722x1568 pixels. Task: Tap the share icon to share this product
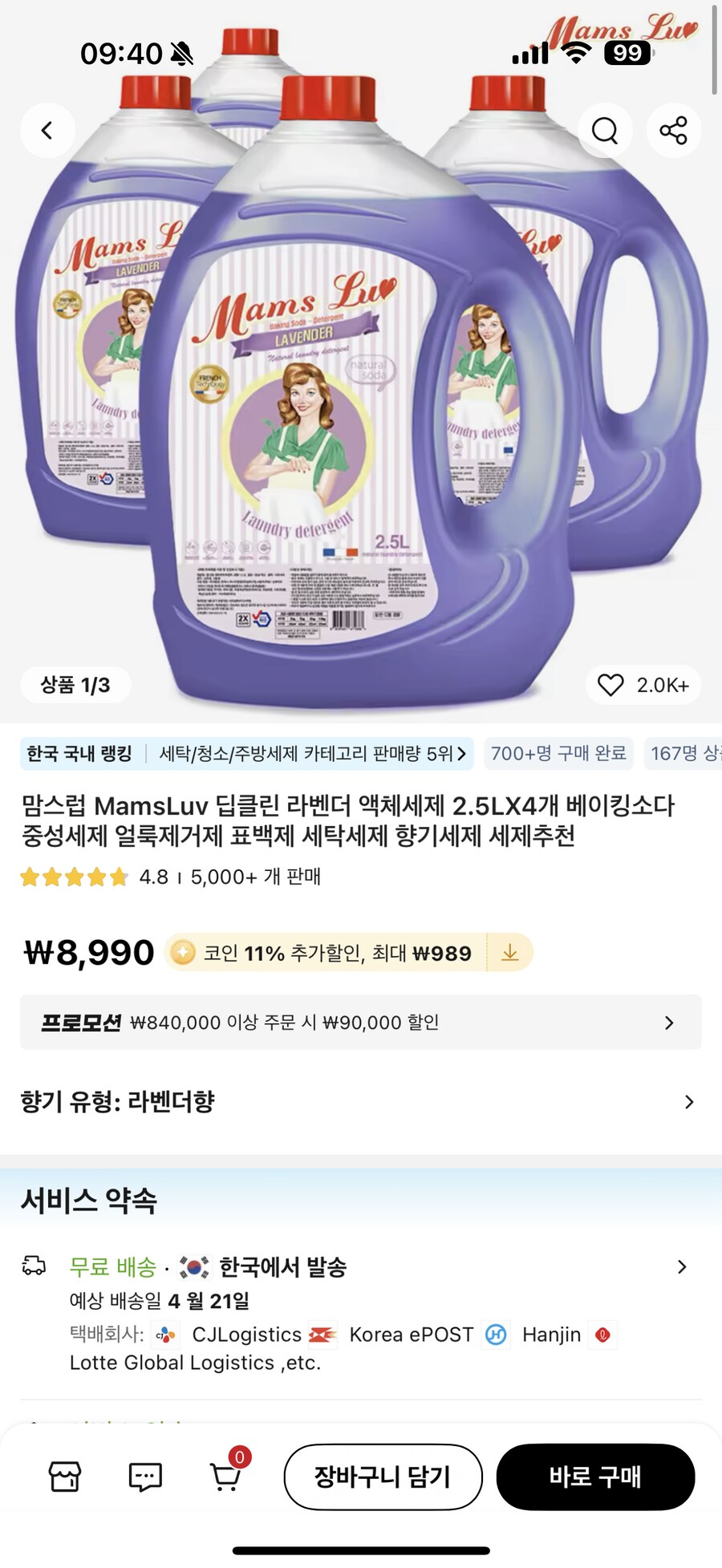click(x=674, y=130)
